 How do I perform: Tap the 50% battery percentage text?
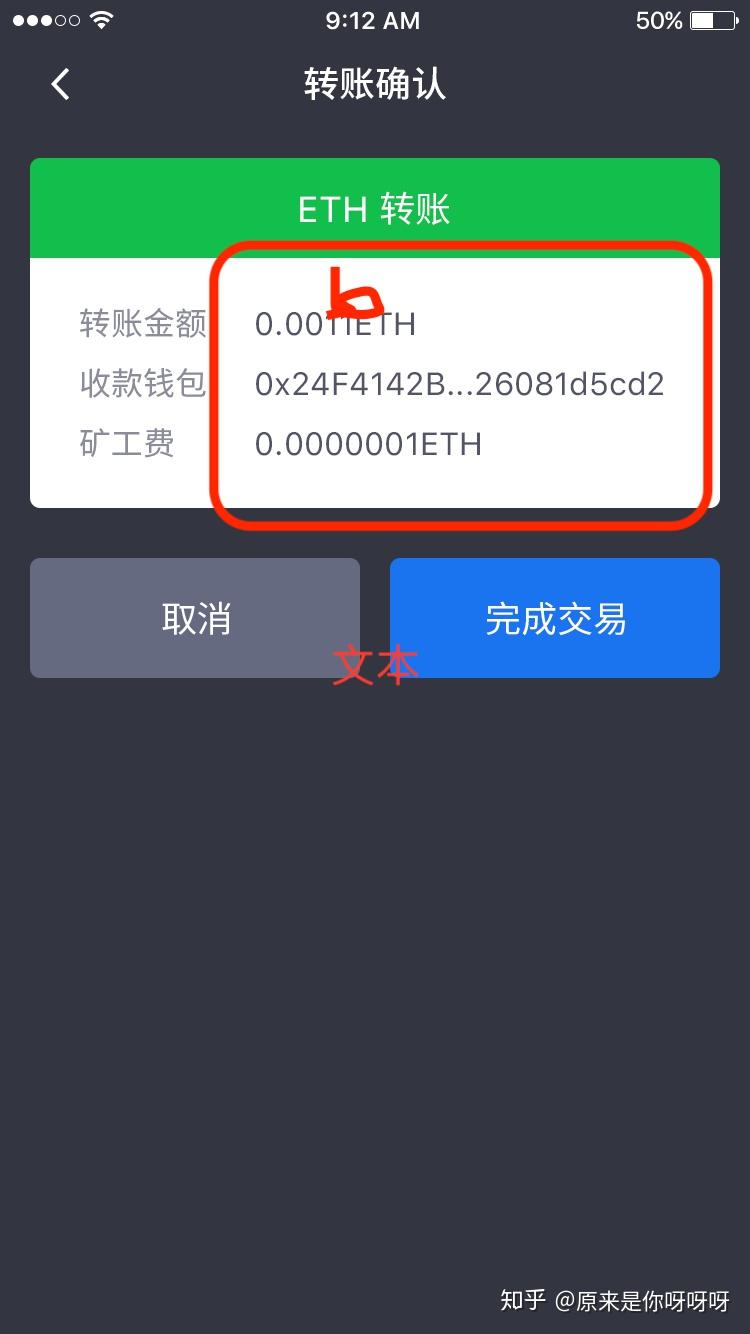(x=657, y=20)
